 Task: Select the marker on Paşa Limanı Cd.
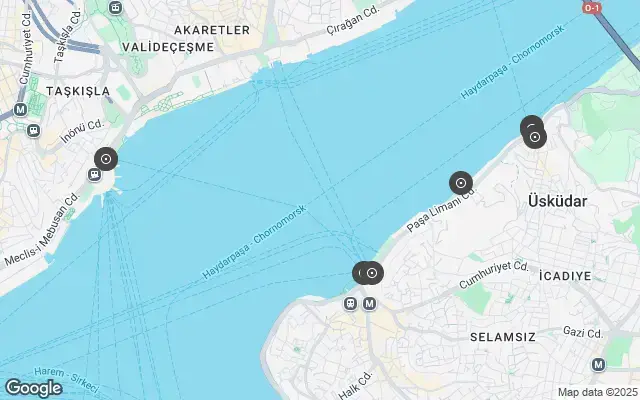460,183
